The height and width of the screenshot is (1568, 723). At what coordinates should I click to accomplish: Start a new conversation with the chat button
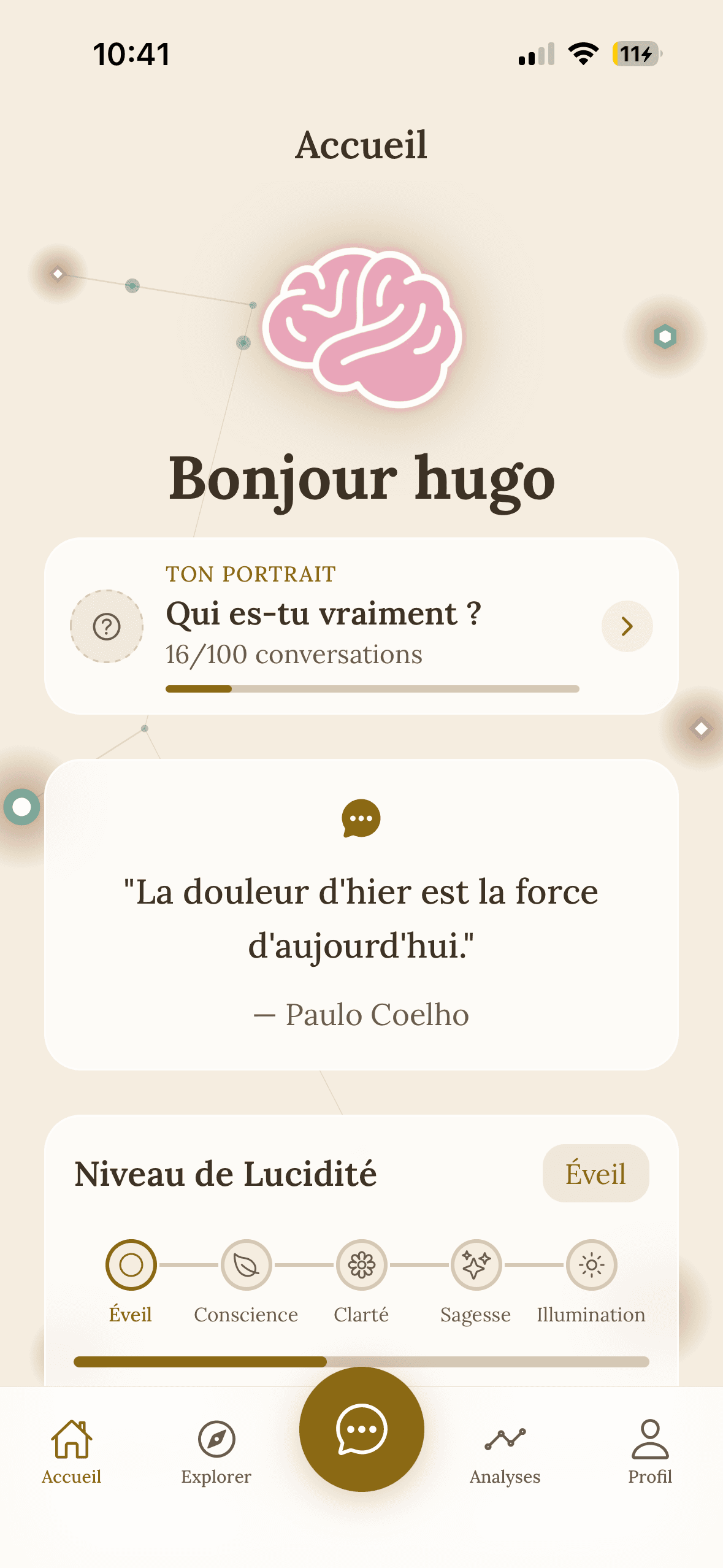point(361,1429)
